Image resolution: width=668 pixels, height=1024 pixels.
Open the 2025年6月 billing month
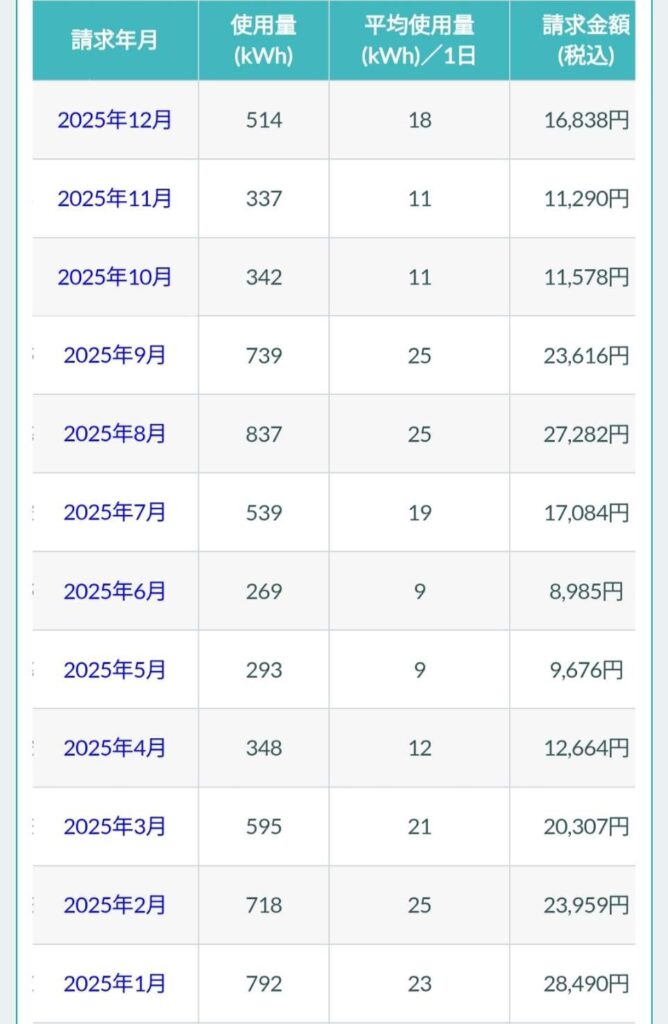point(114,591)
